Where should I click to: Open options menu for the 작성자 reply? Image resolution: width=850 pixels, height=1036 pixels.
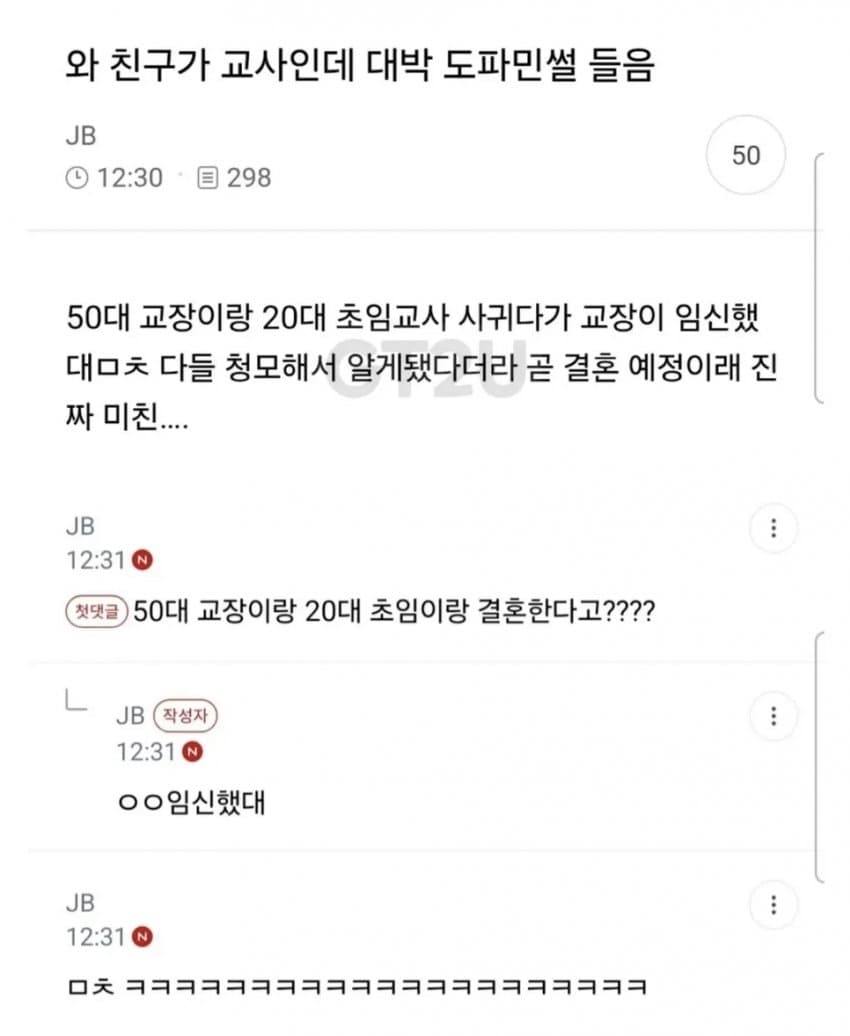tap(773, 716)
